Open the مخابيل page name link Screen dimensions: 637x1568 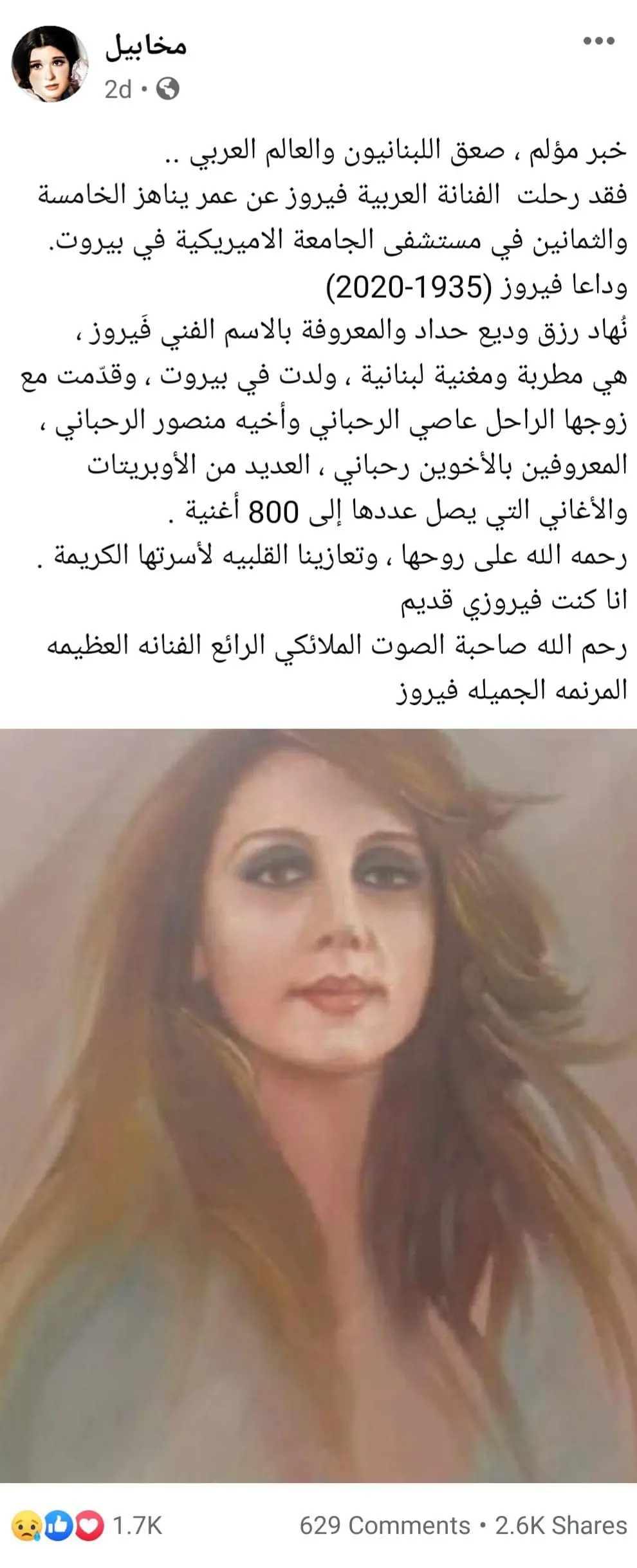click(x=146, y=46)
